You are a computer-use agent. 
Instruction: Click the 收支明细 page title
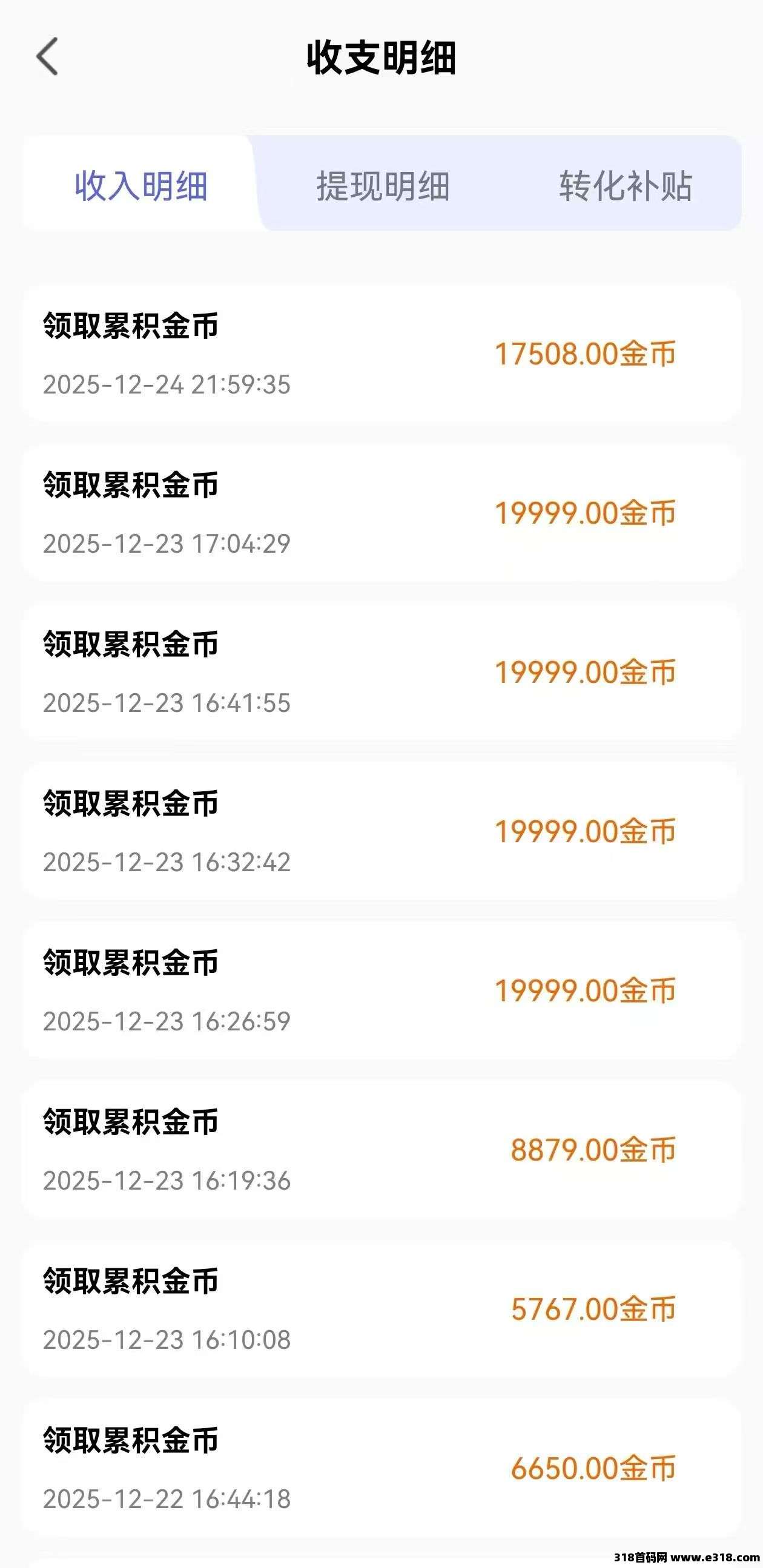pyautogui.click(x=381, y=56)
